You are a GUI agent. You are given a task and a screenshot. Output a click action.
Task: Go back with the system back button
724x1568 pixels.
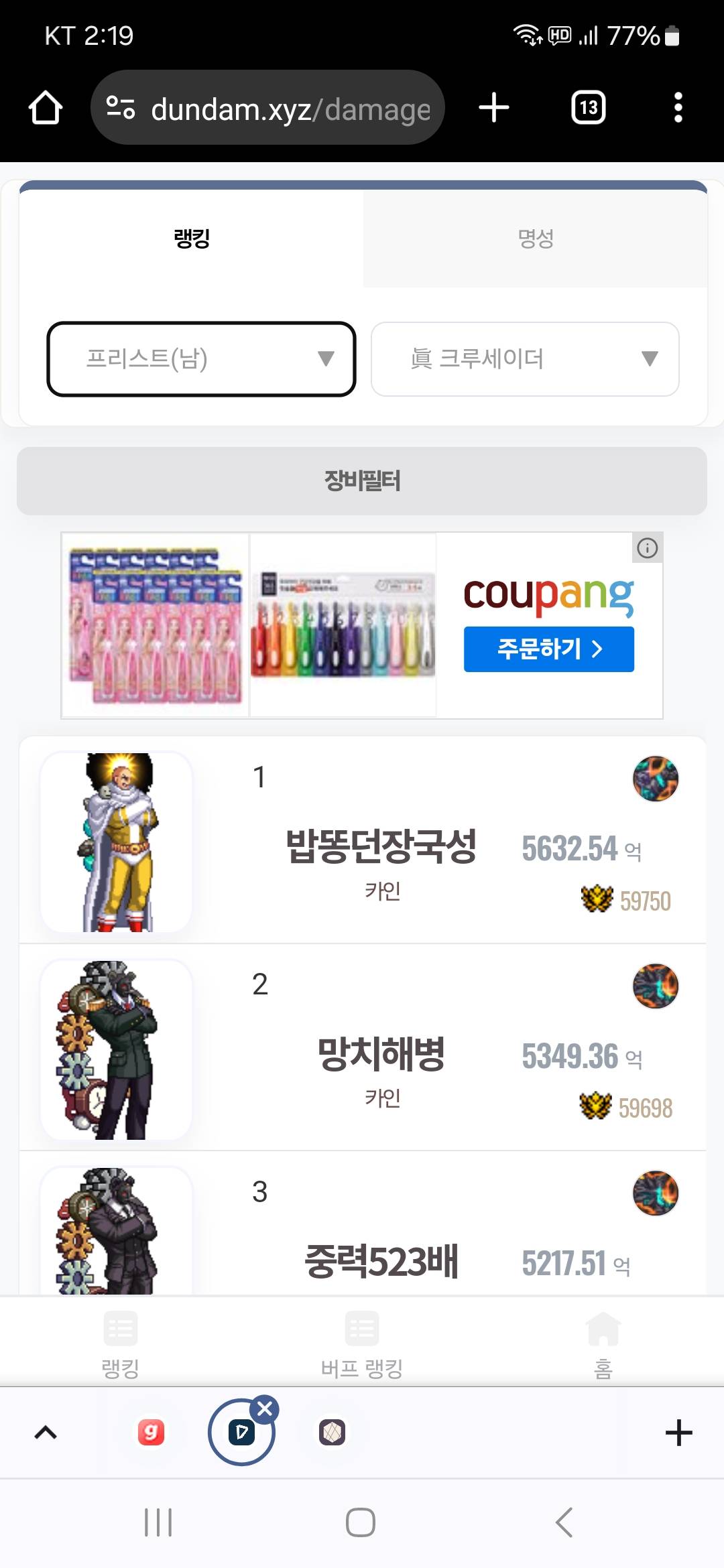[564, 1522]
